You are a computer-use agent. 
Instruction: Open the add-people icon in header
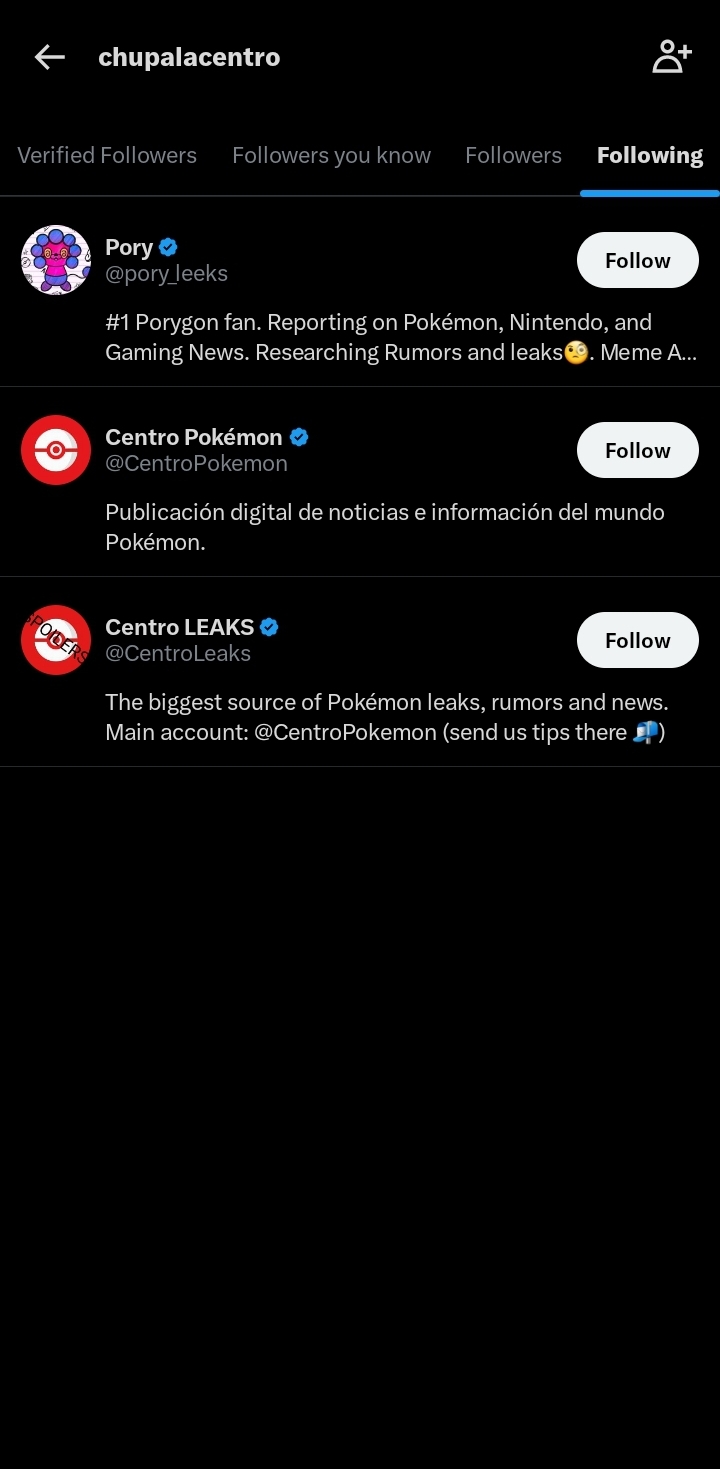[x=671, y=58]
